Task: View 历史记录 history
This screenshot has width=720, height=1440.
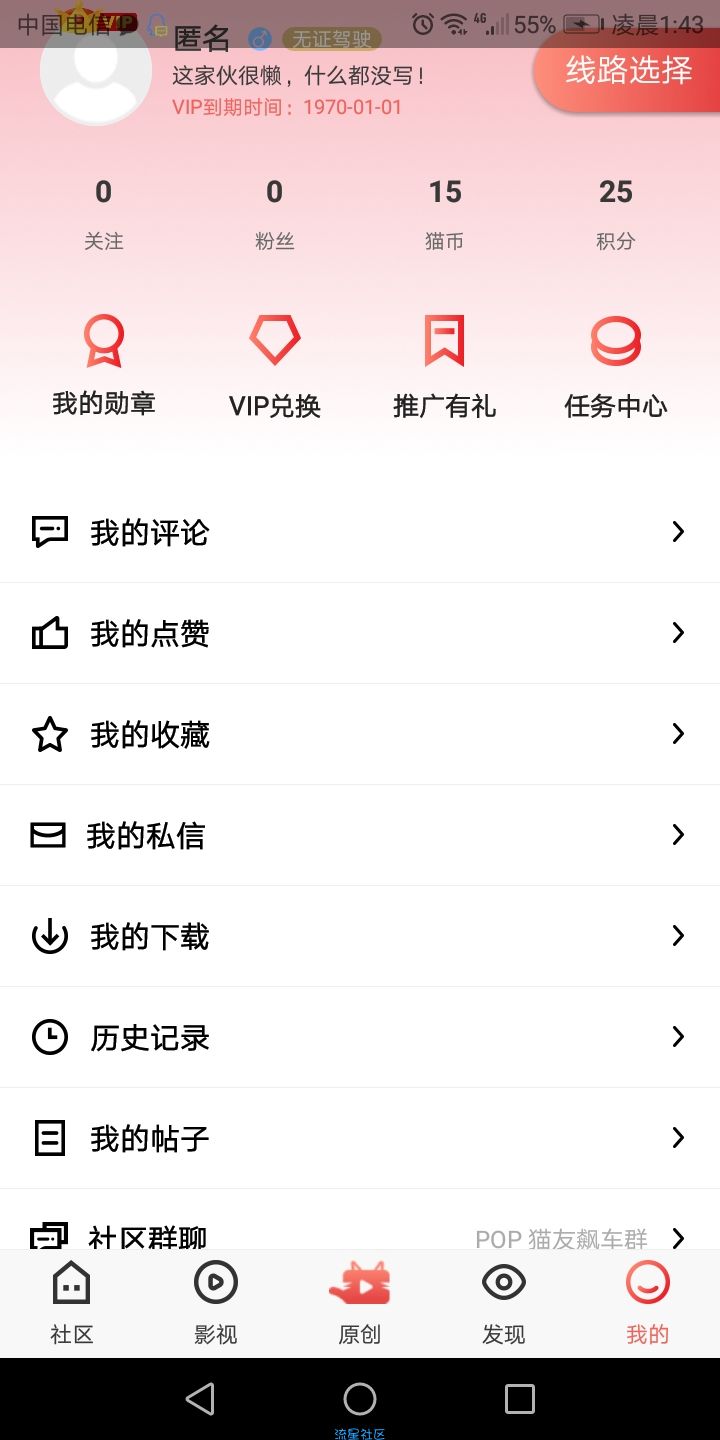Action: point(360,1037)
